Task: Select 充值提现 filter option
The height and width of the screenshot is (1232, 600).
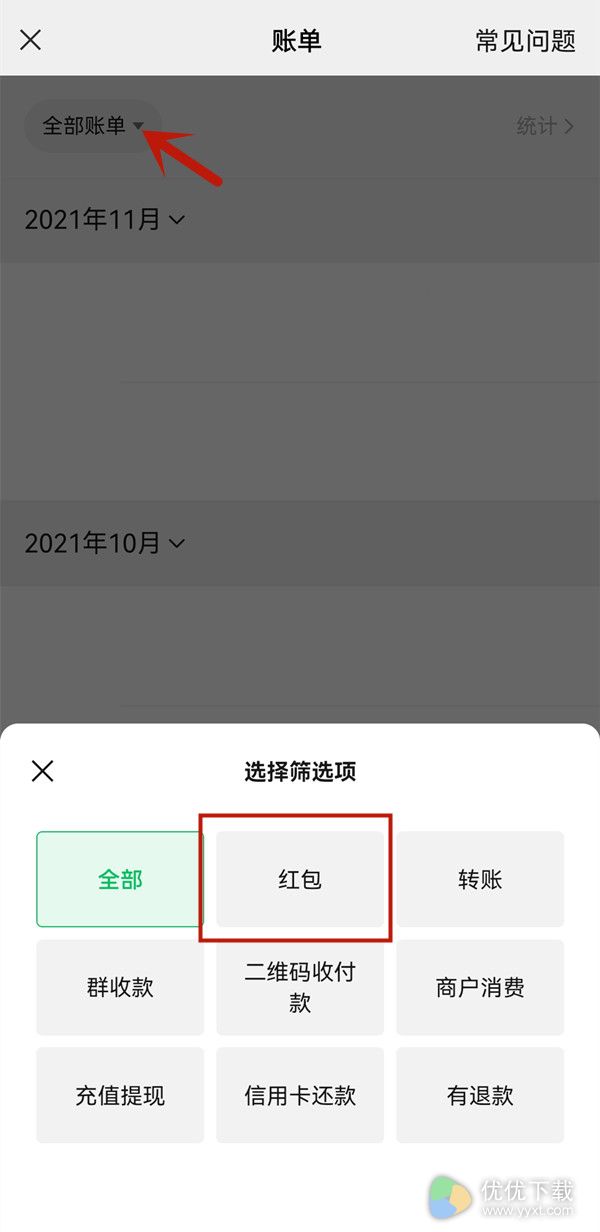Action: [120, 1095]
